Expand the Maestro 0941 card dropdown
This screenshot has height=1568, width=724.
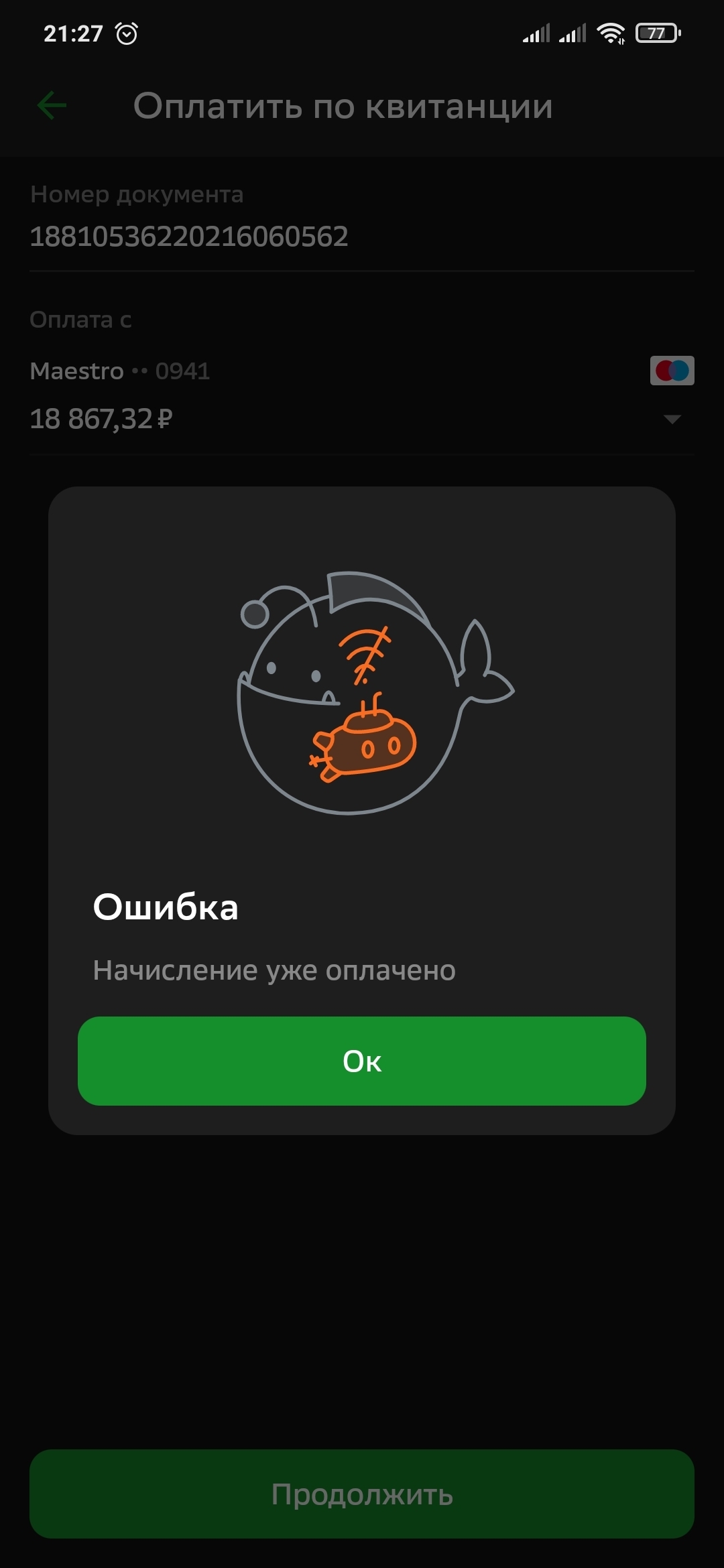click(671, 419)
